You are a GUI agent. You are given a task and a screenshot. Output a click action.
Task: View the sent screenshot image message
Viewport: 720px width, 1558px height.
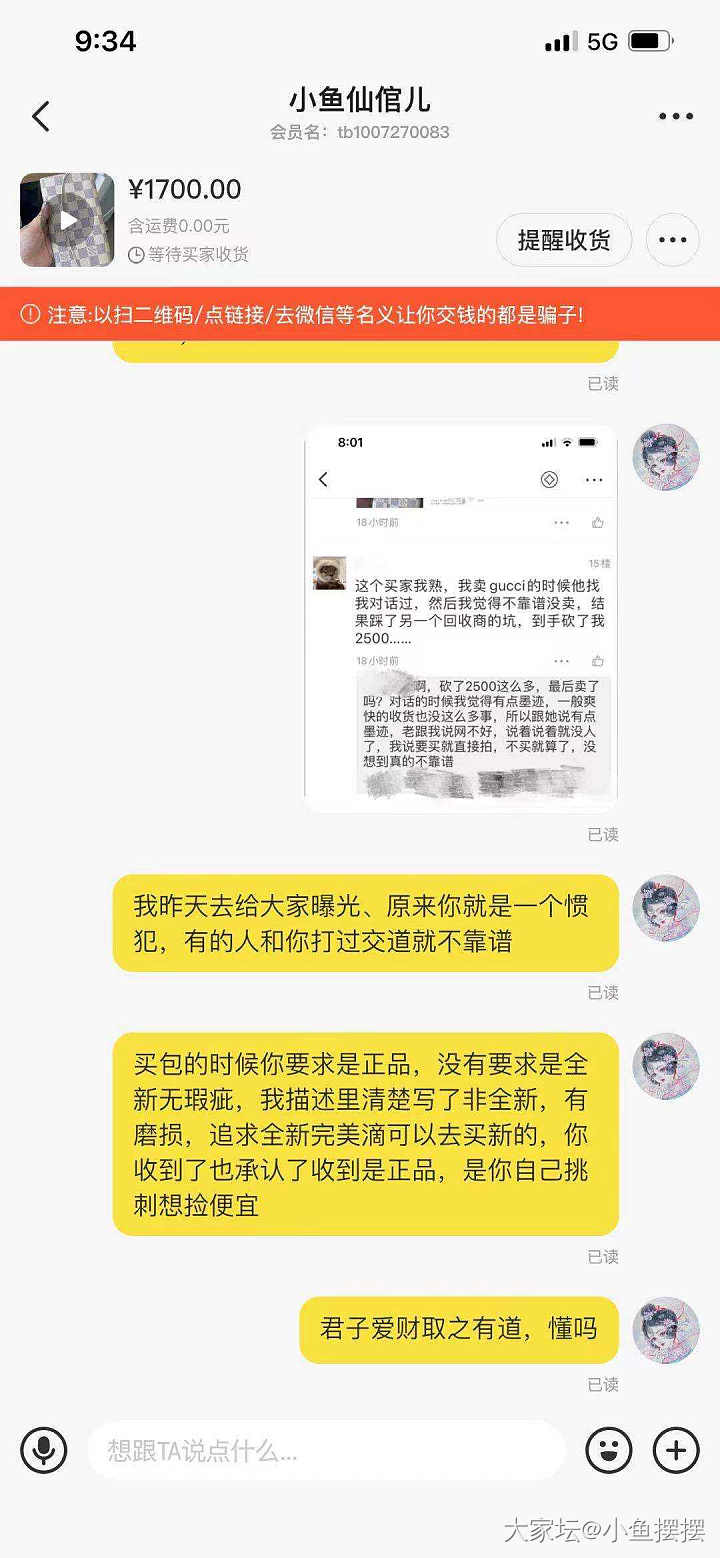click(461, 618)
